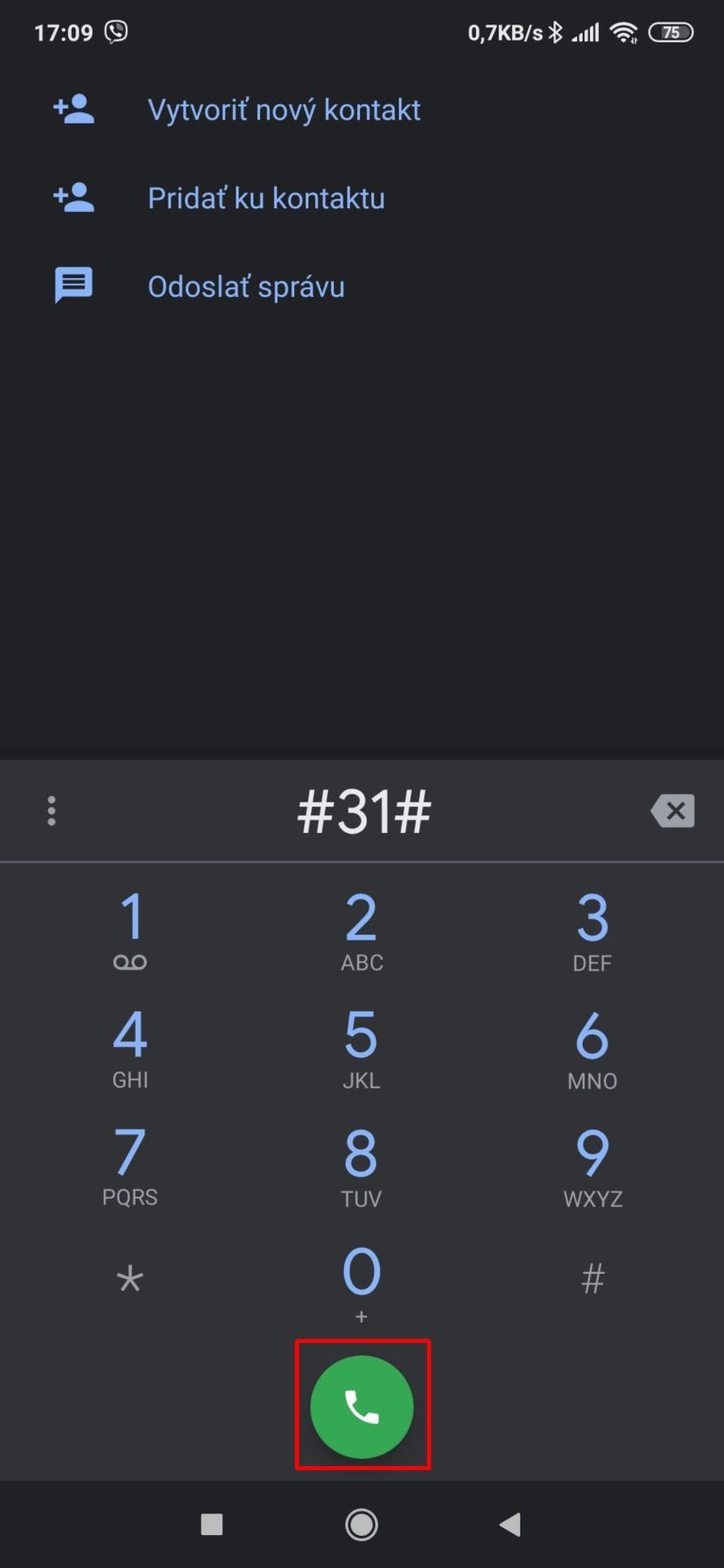Screen dimensions: 724x1568
Task: Select Vytvoriť nový kontakt
Action: (x=362, y=110)
